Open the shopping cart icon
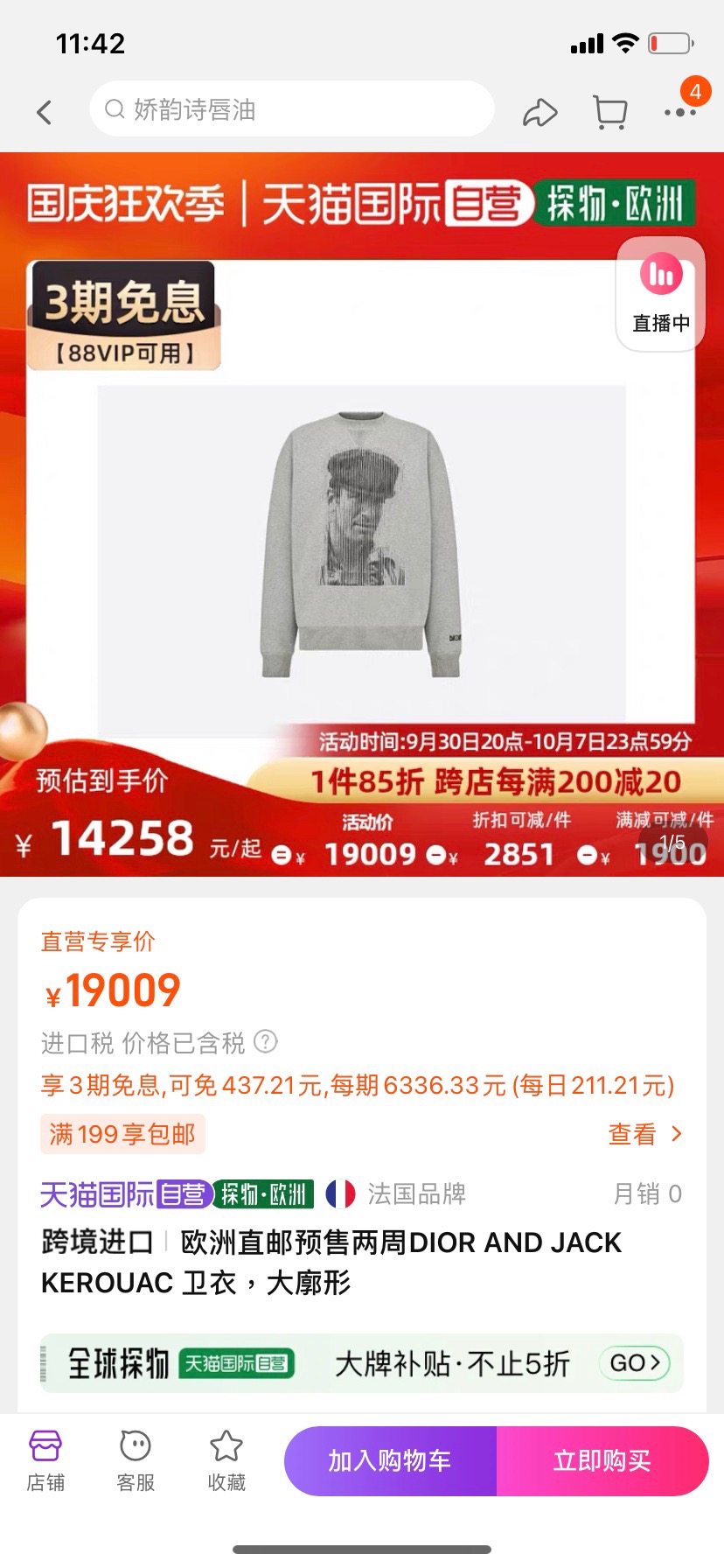Screen dimensions: 724x1568 point(610,112)
